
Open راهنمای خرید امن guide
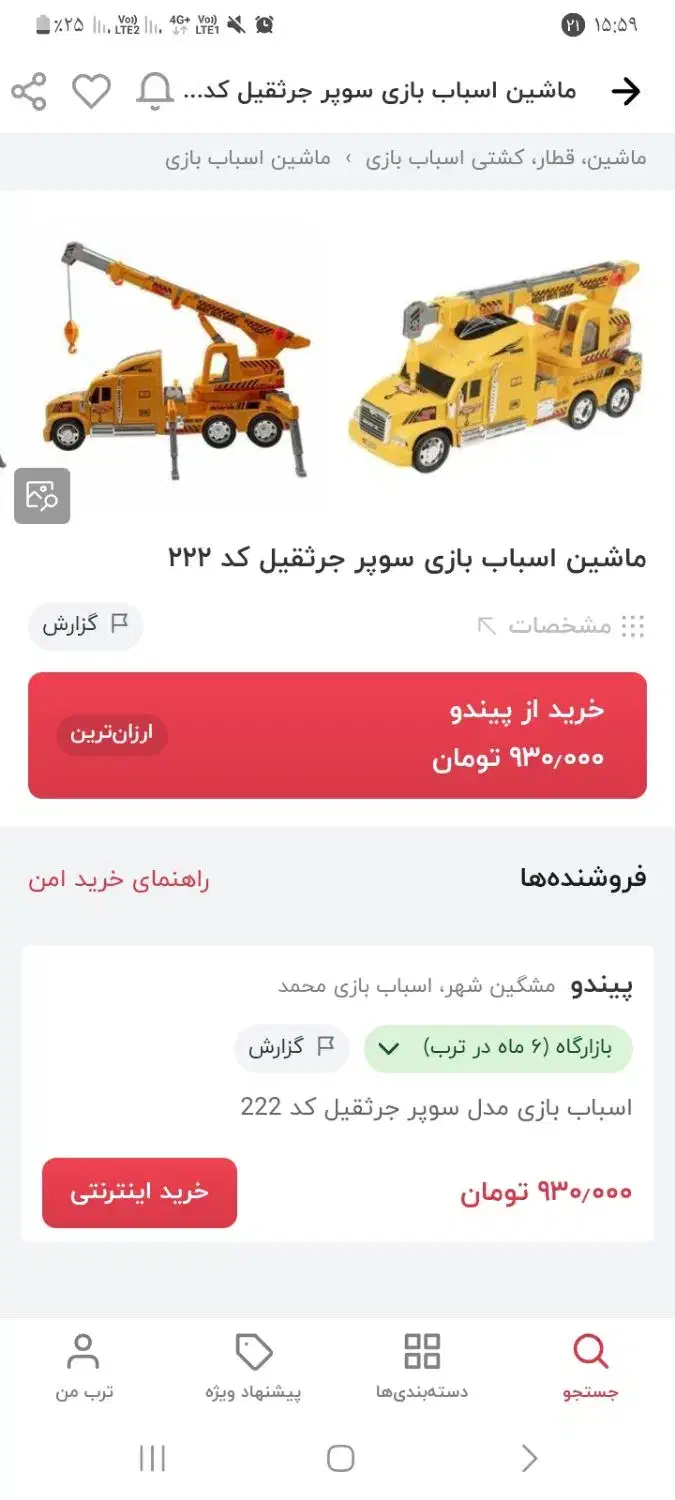(x=119, y=880)
